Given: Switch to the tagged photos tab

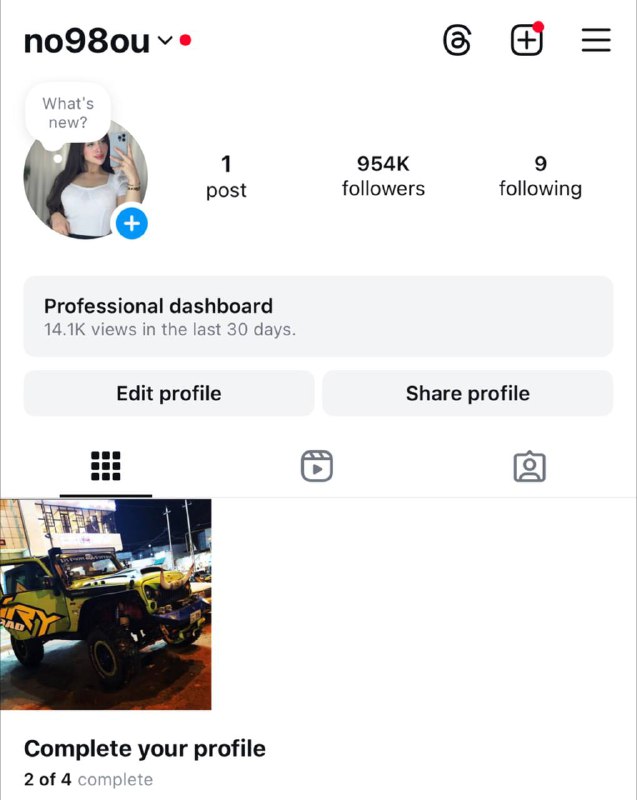Looking at the screenshot, I should 529,466.
